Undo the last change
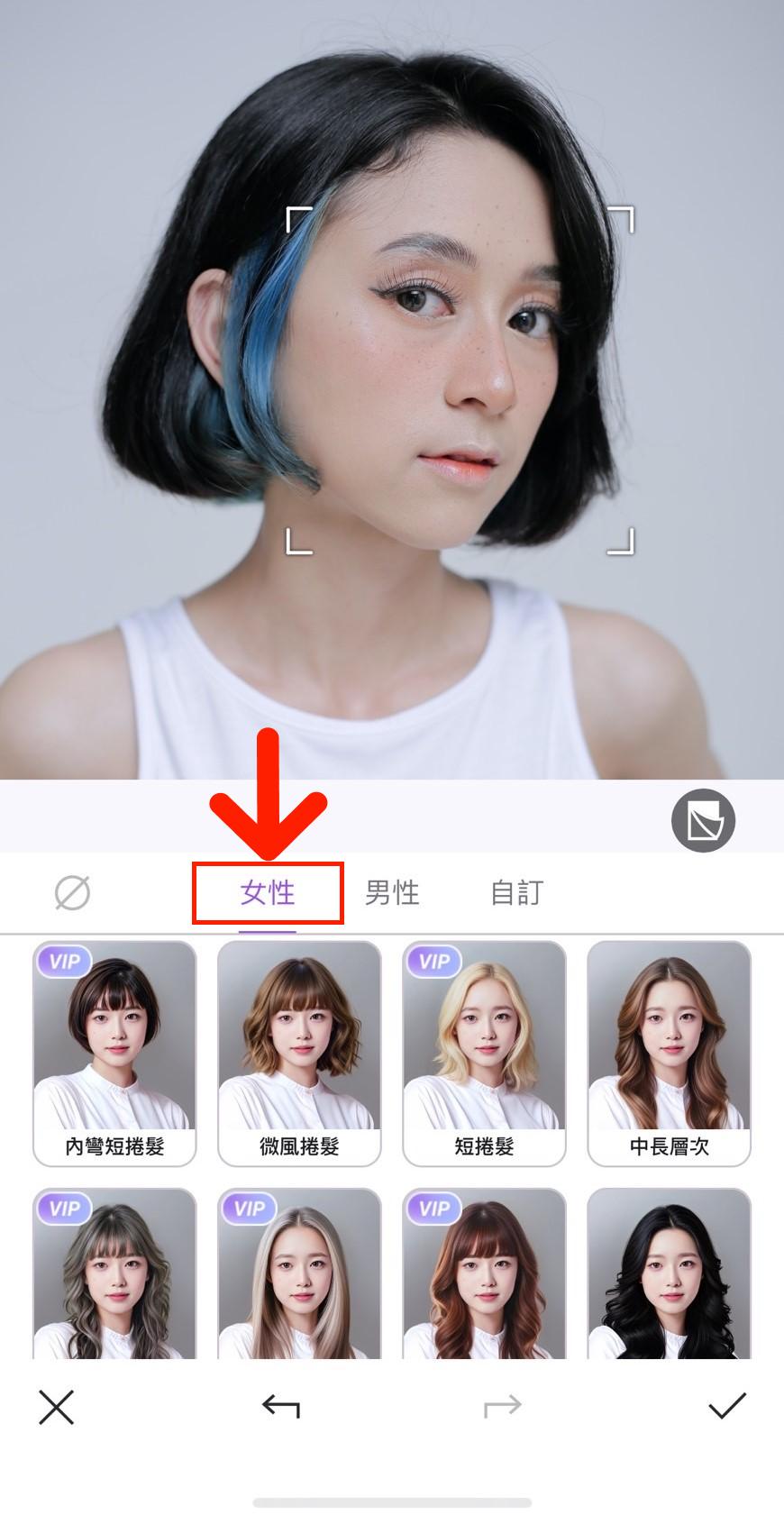Screen dimensions: 784x1524 [281, 1406]
